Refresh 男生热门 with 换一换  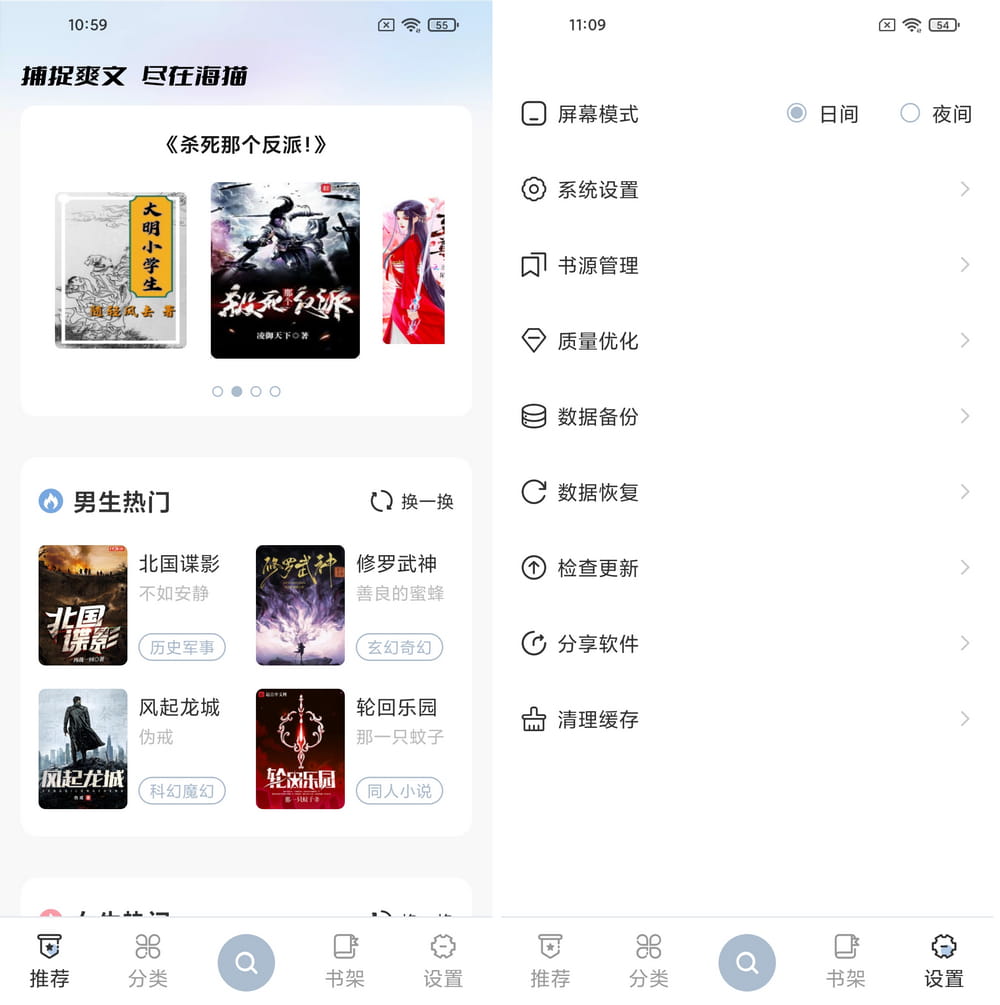(x=412, y=501)
